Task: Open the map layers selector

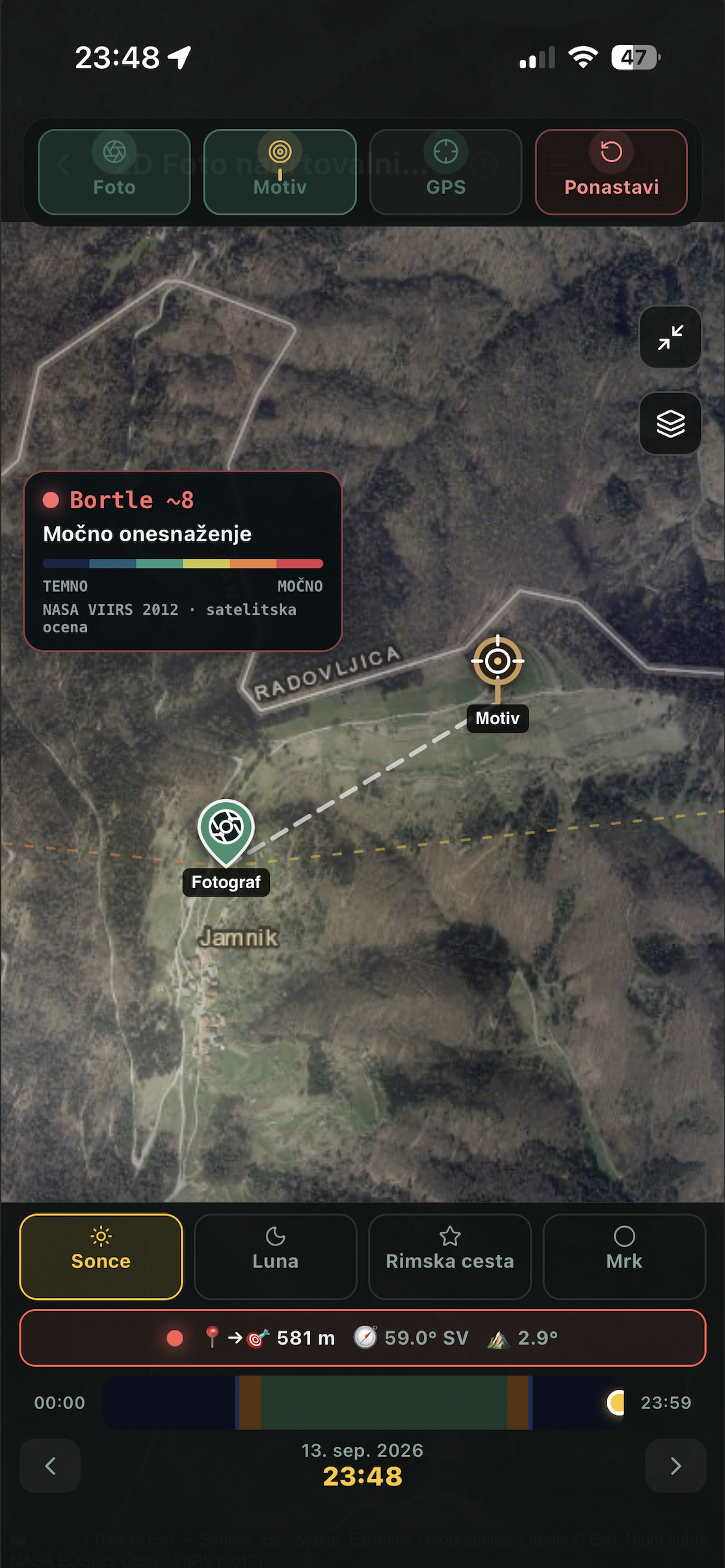Action: click(x=670, y=424)
